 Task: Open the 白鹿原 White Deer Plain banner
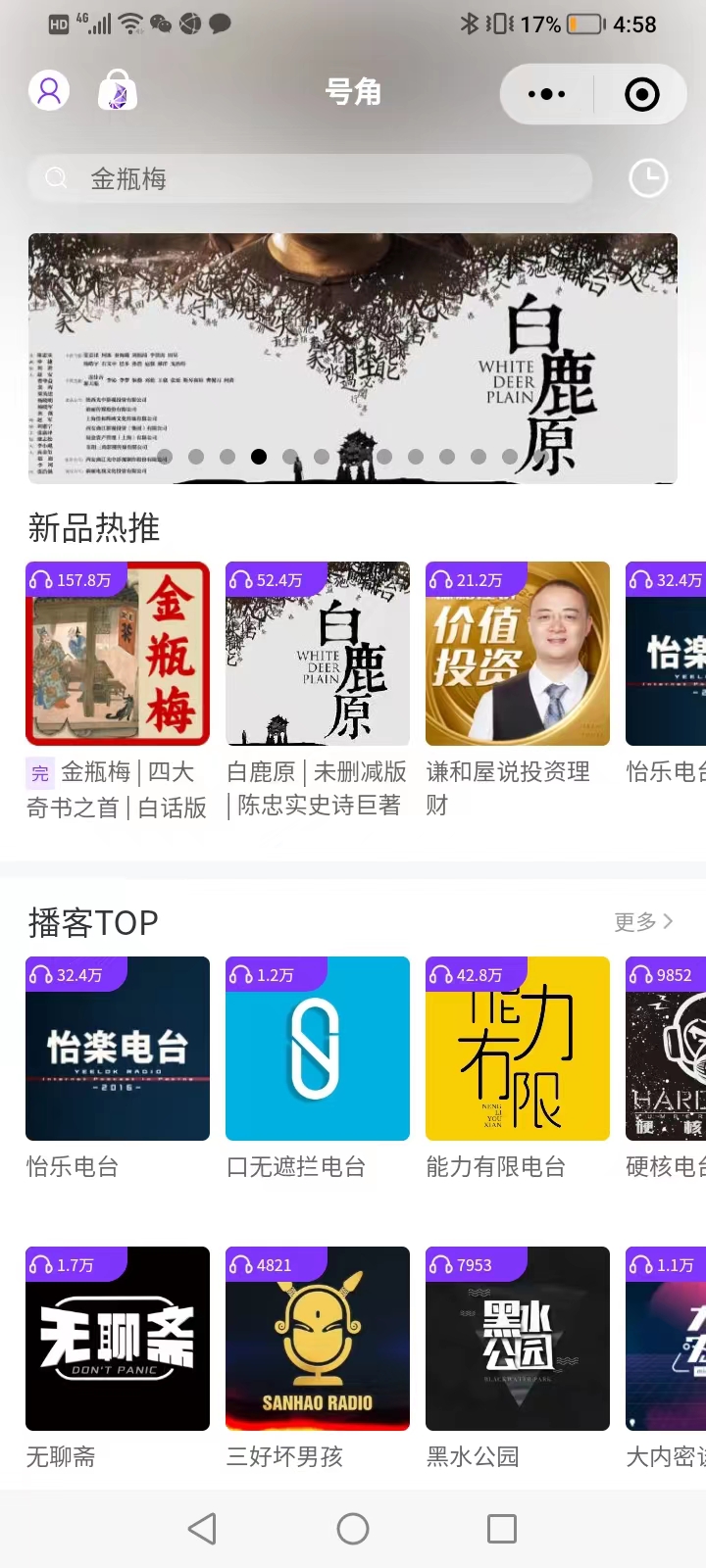[353, 358]
